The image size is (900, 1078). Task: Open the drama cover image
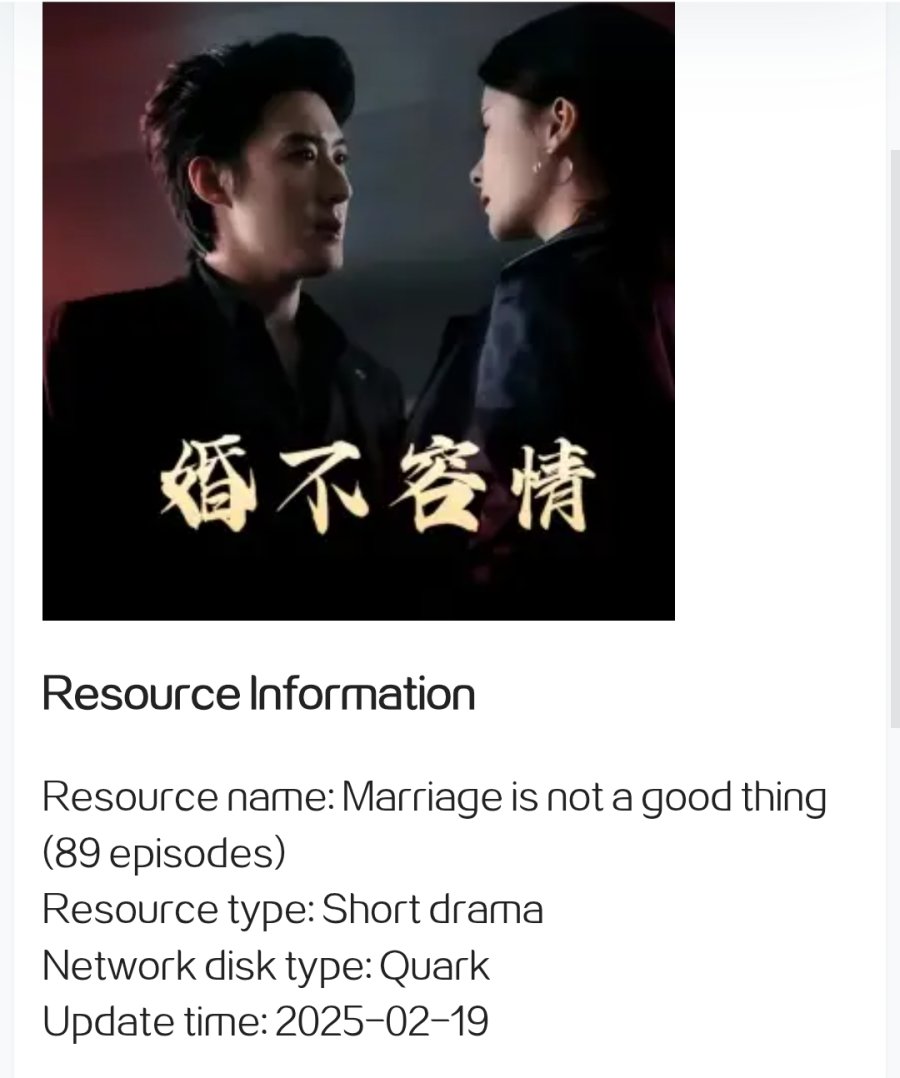coord(358,310)
